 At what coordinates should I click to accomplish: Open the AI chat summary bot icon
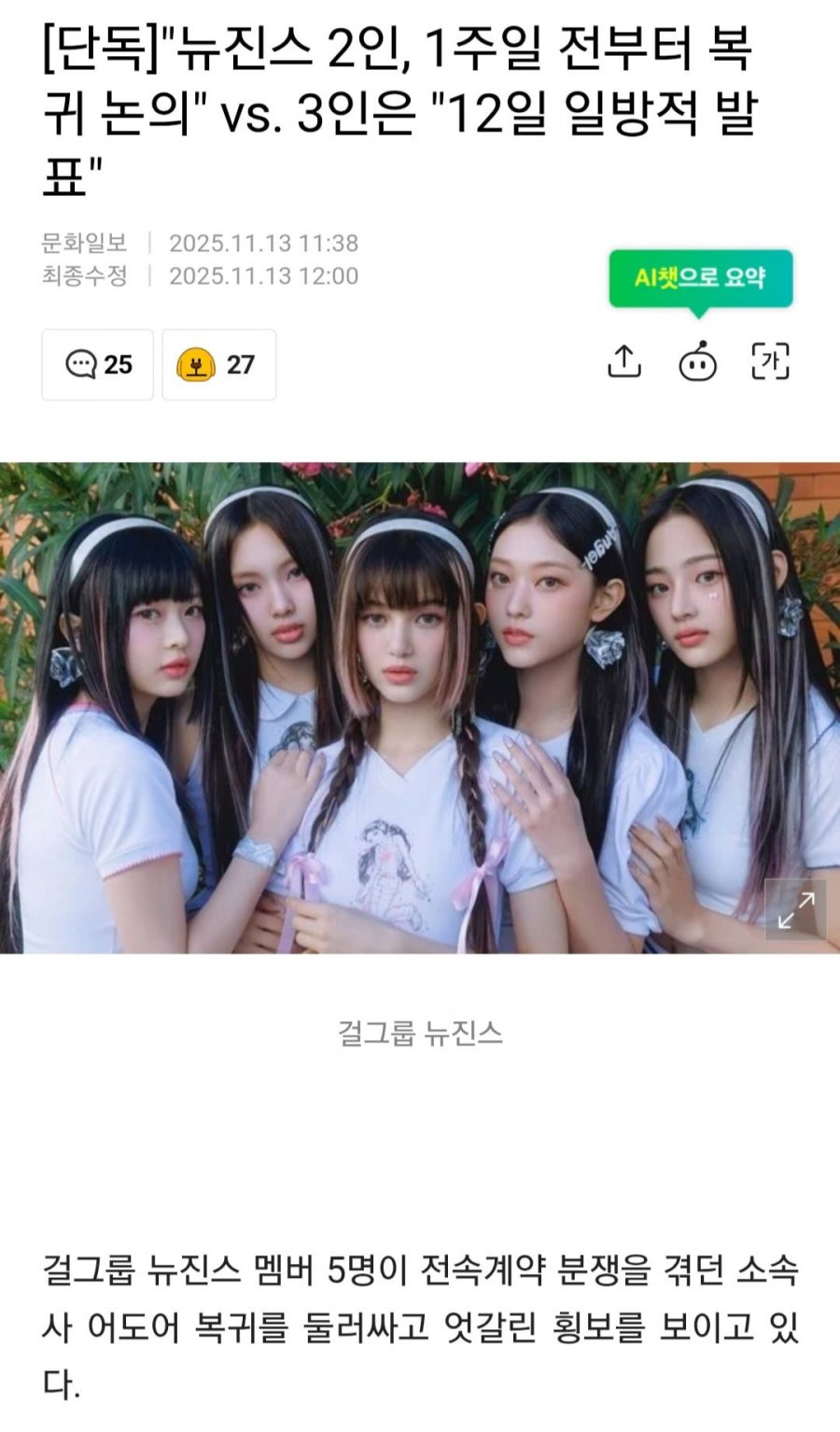[x=697, y=361]
